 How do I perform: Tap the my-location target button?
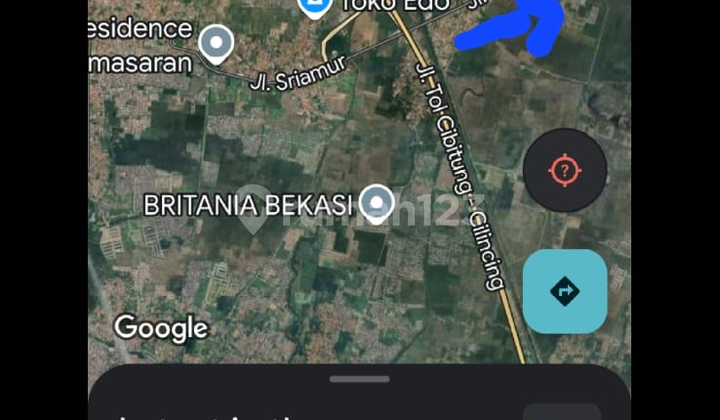coord(565,171)
